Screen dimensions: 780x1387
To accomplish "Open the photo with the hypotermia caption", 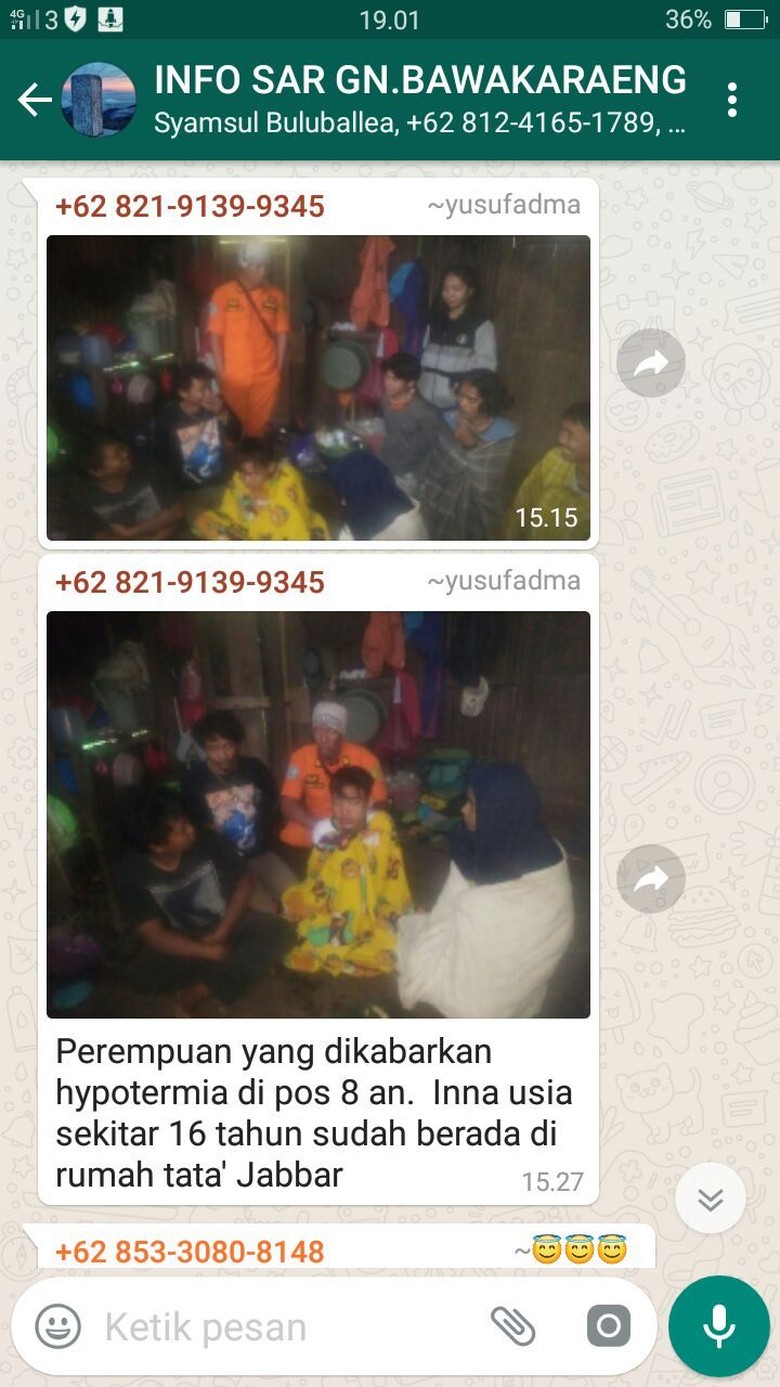I will pos(318,814).
